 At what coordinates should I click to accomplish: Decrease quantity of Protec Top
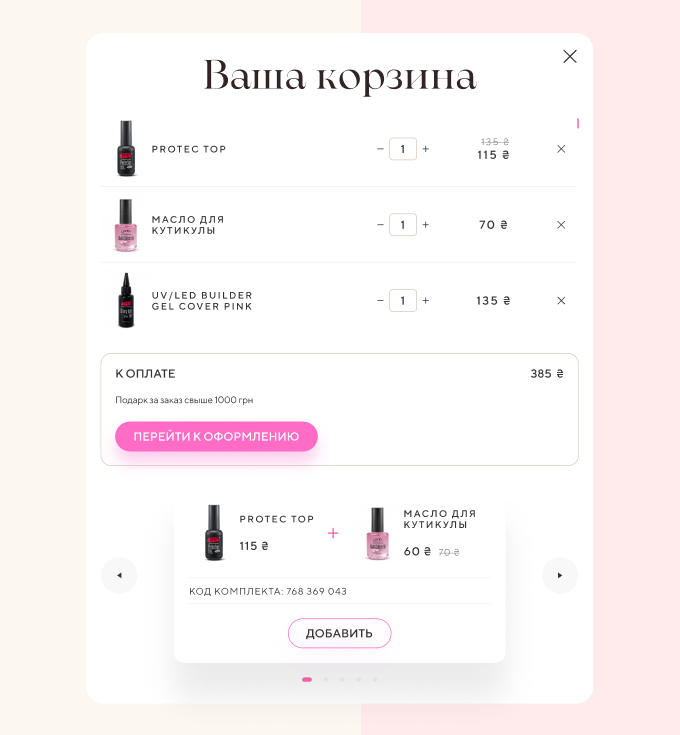[x=380, y=149]
